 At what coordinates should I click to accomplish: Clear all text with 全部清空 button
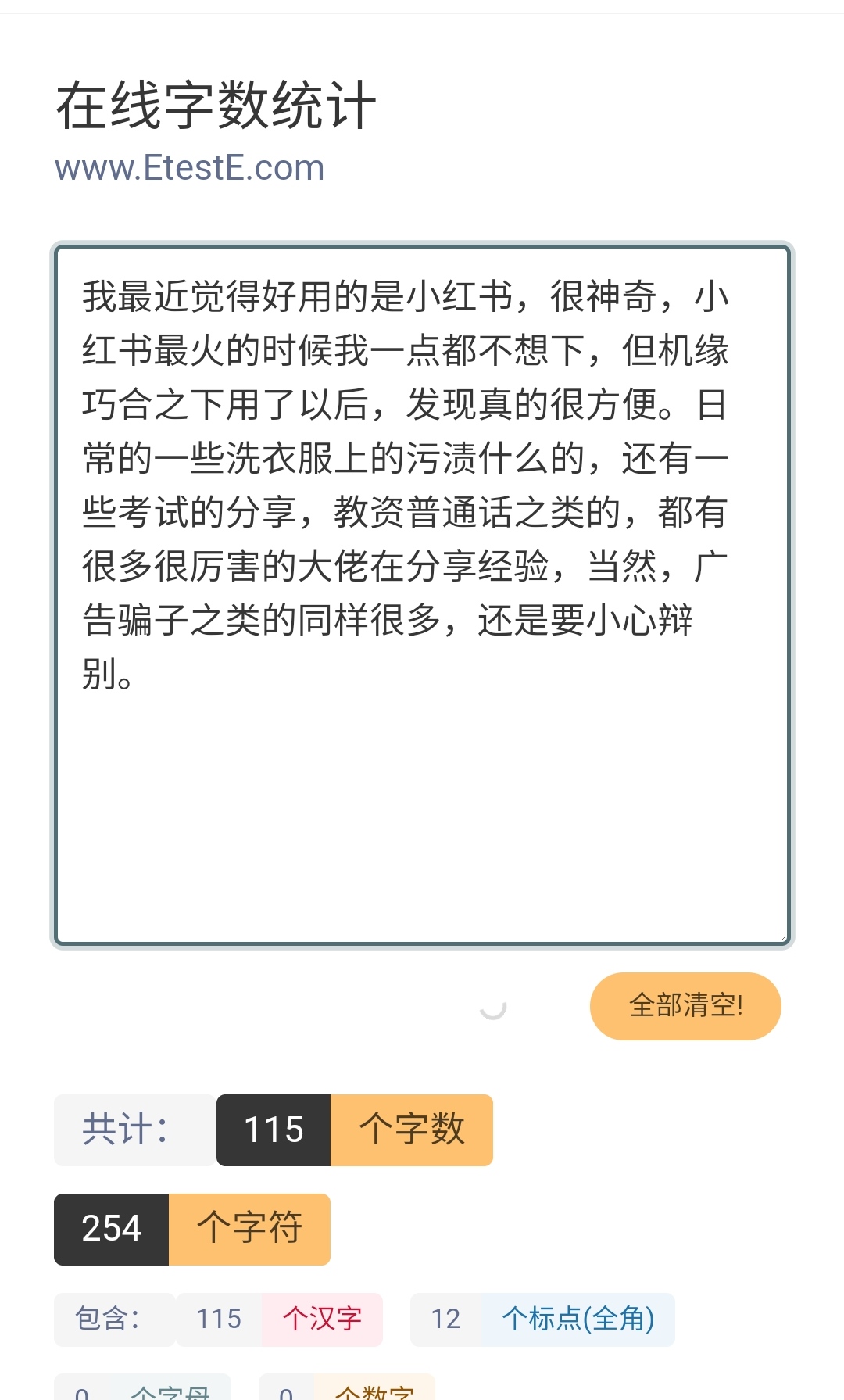coord(685,1006)
